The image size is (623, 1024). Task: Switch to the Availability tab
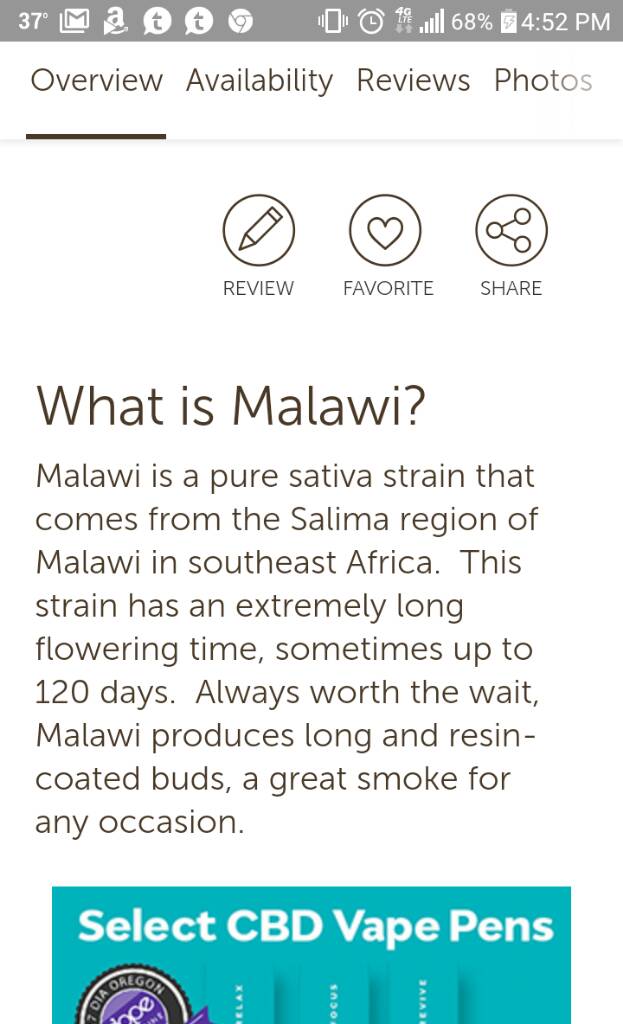[259, 81]
